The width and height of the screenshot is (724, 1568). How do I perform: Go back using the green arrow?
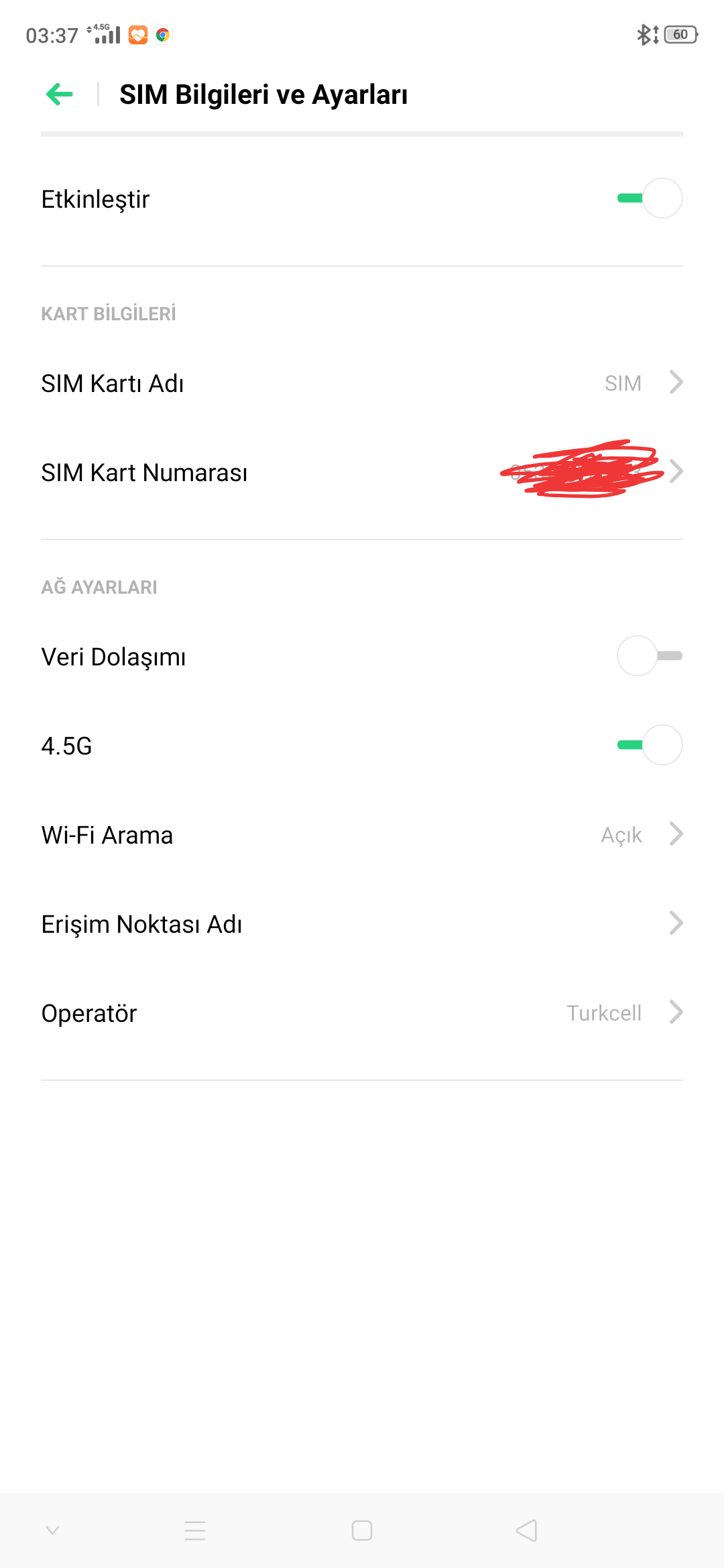[x=60, y=94]
